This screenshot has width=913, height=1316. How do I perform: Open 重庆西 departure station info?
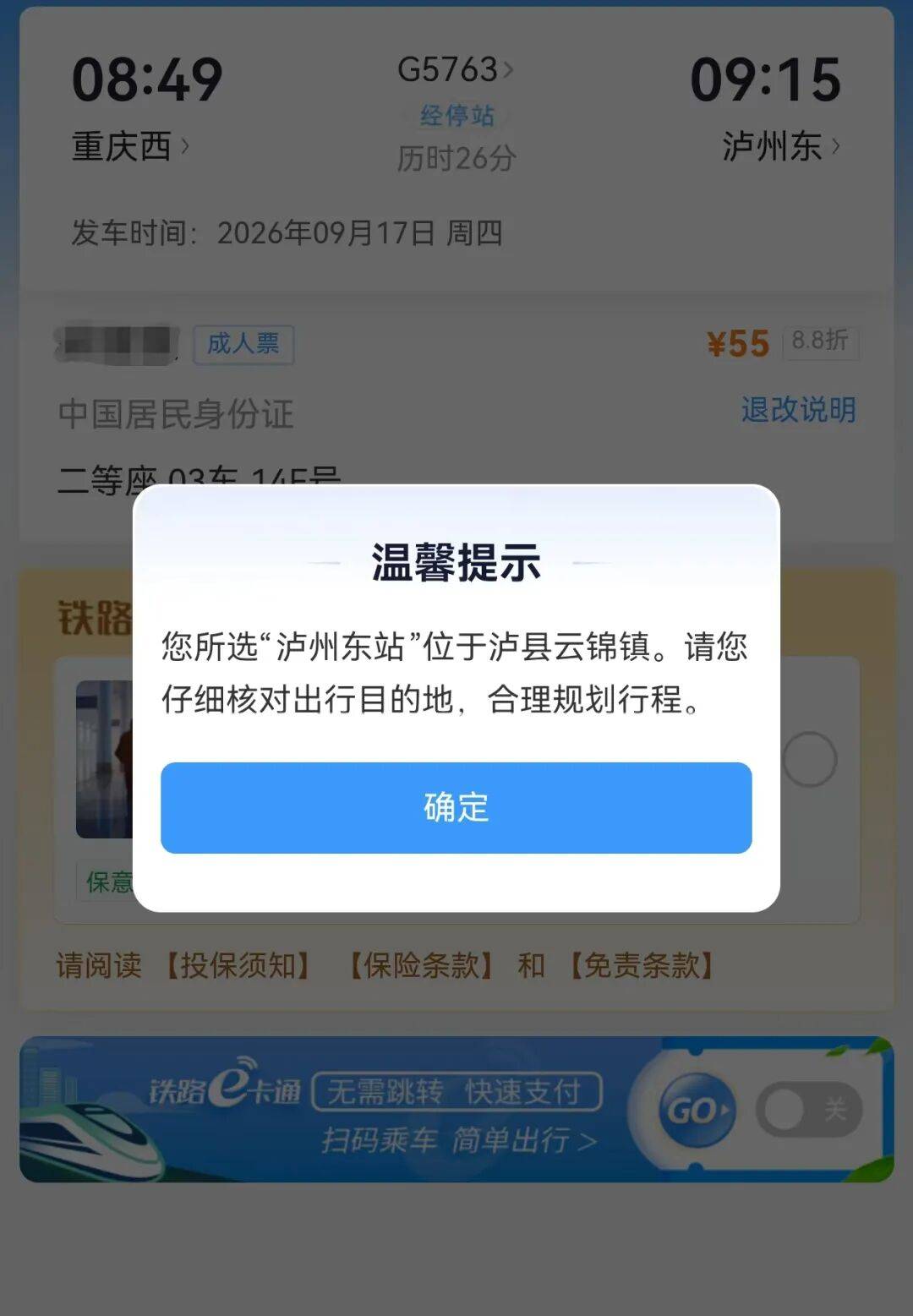130,146
